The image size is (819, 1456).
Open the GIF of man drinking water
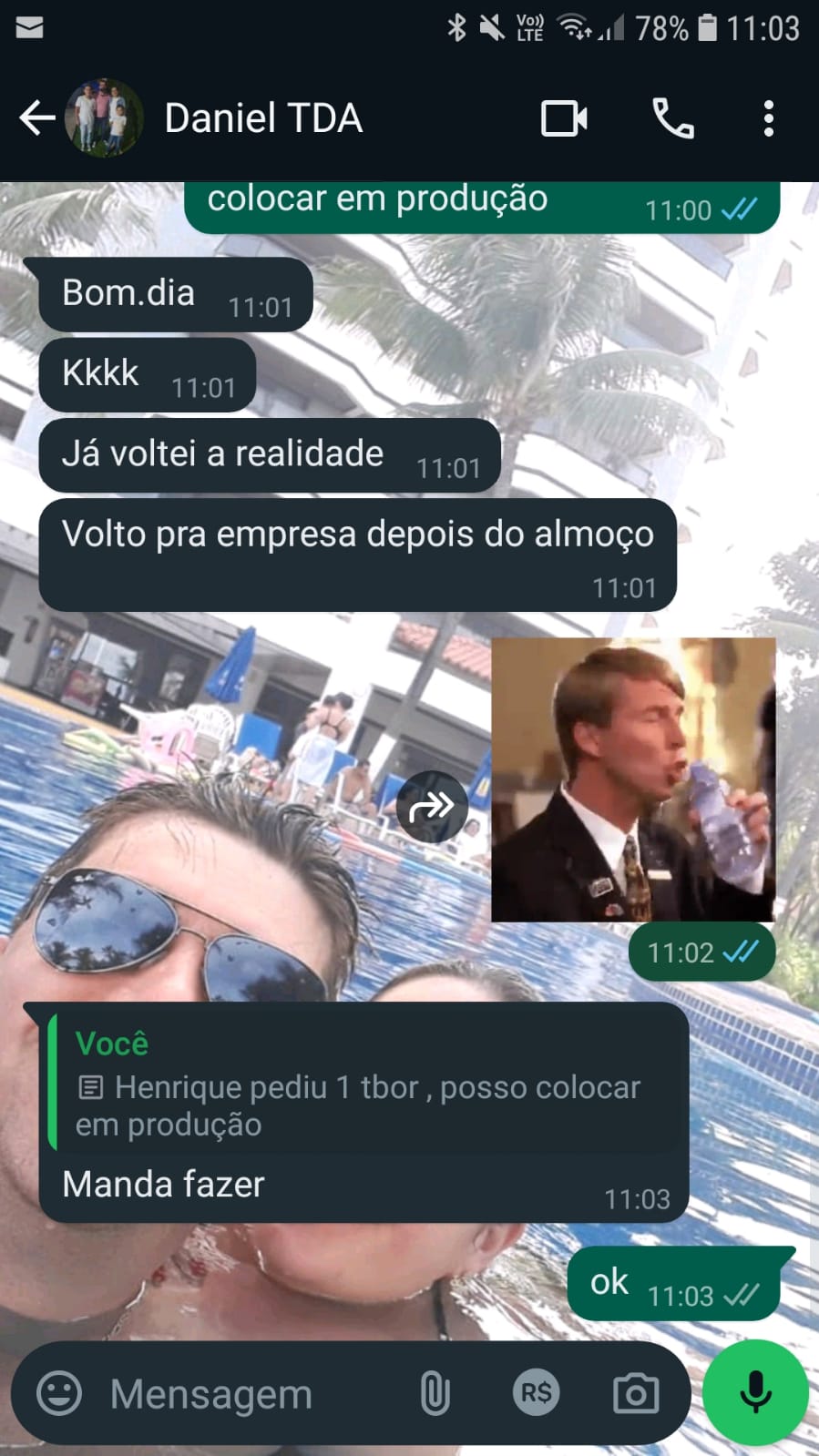point(633,779)
